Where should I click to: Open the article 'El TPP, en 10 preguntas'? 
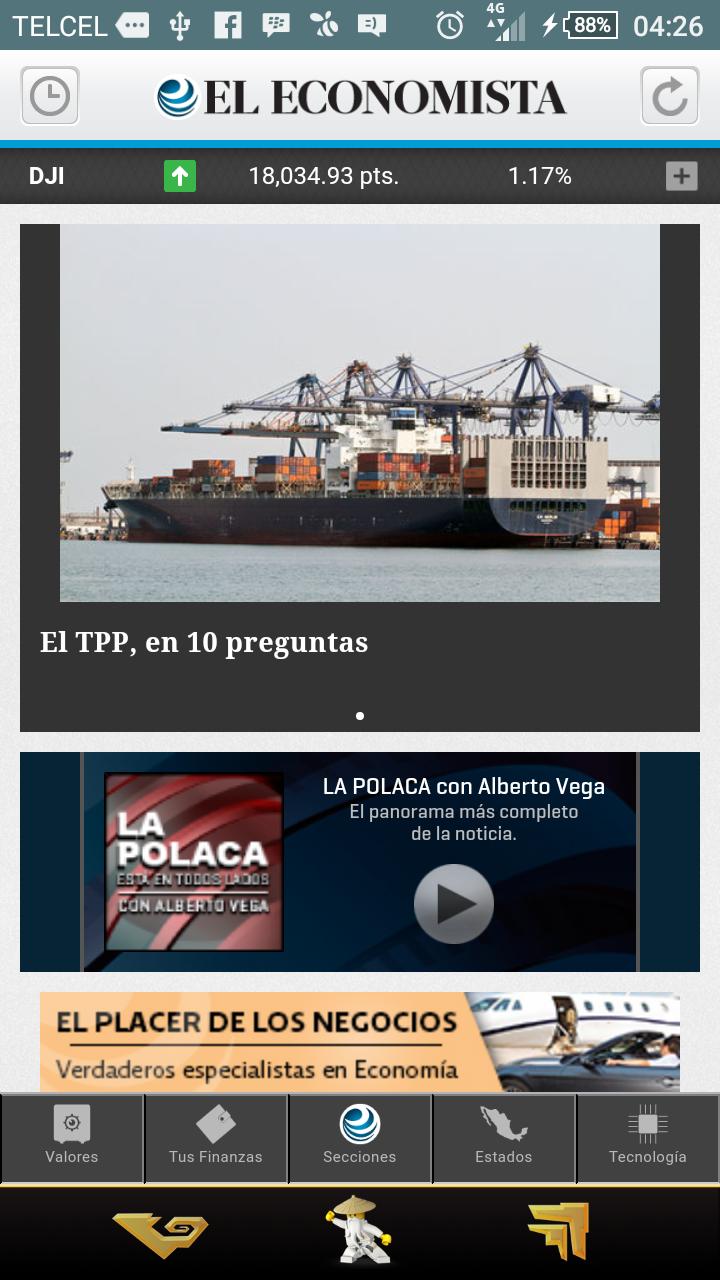pyautogui.click(x=205, y=642)
